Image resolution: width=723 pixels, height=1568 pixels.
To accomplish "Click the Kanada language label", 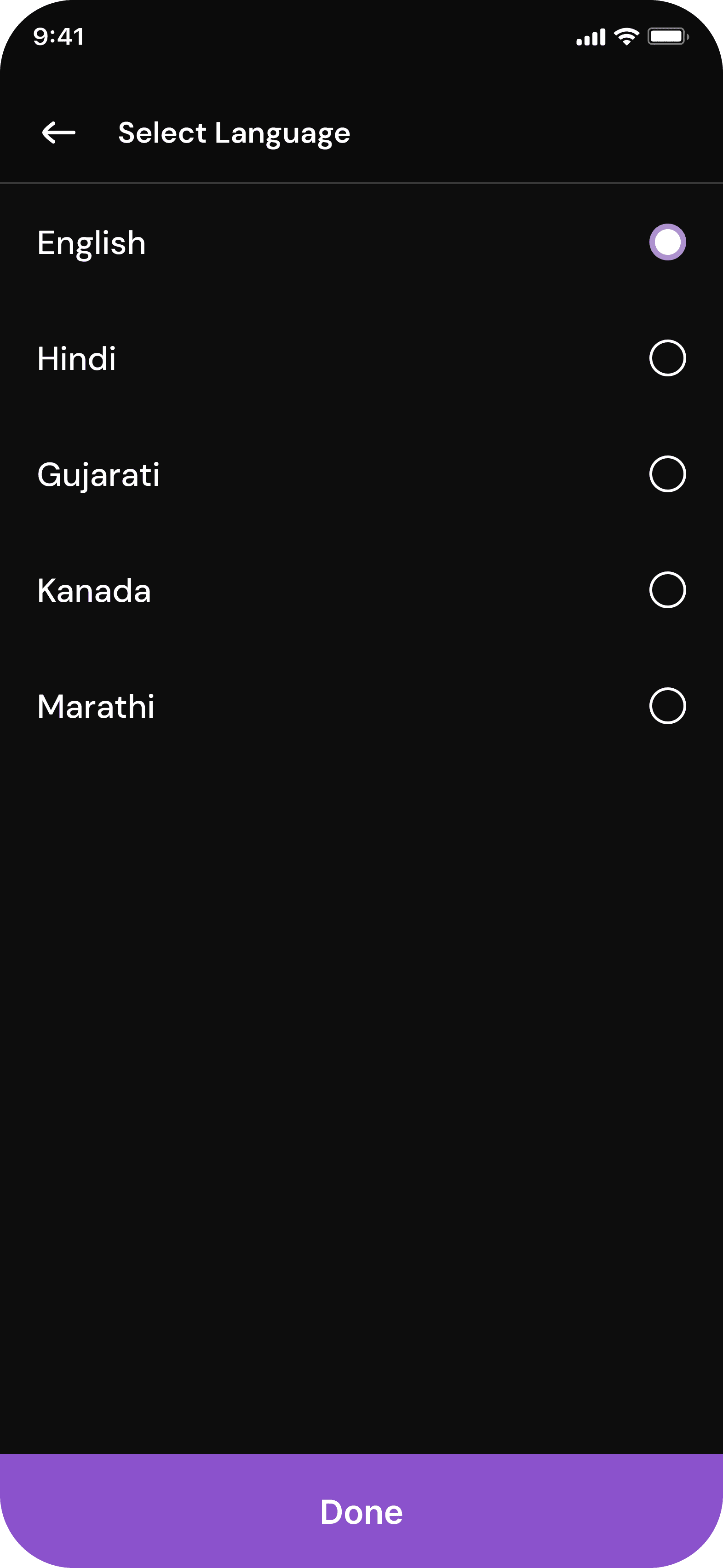I will (94, 590).
